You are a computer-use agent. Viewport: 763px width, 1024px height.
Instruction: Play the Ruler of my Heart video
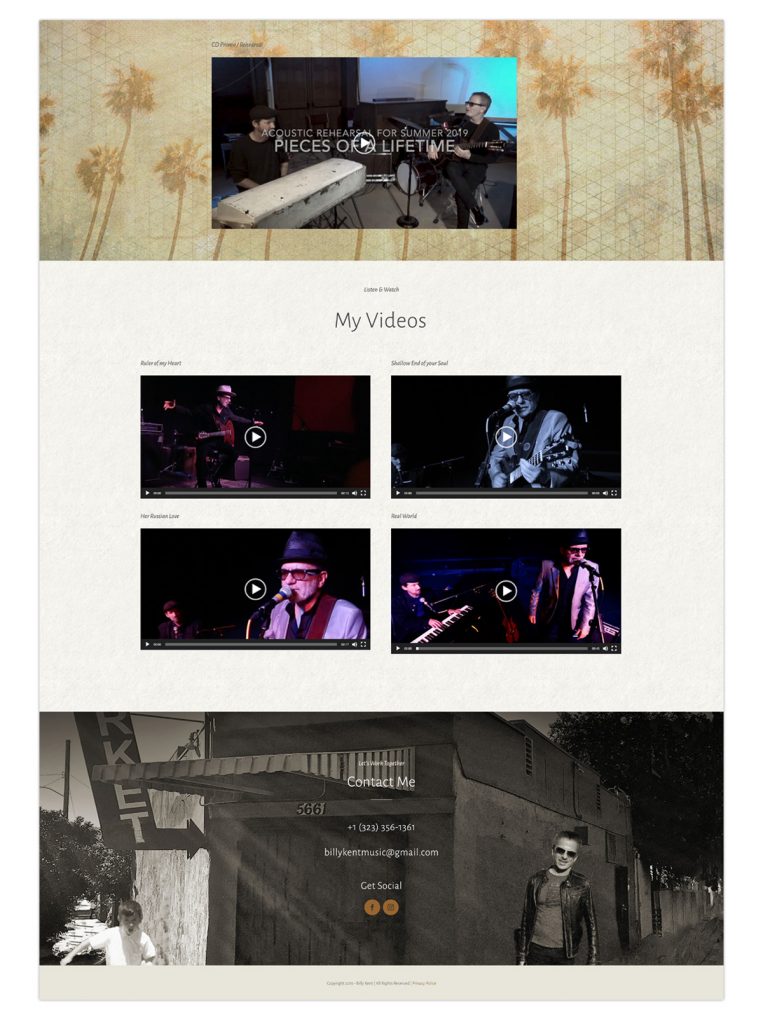255,437
